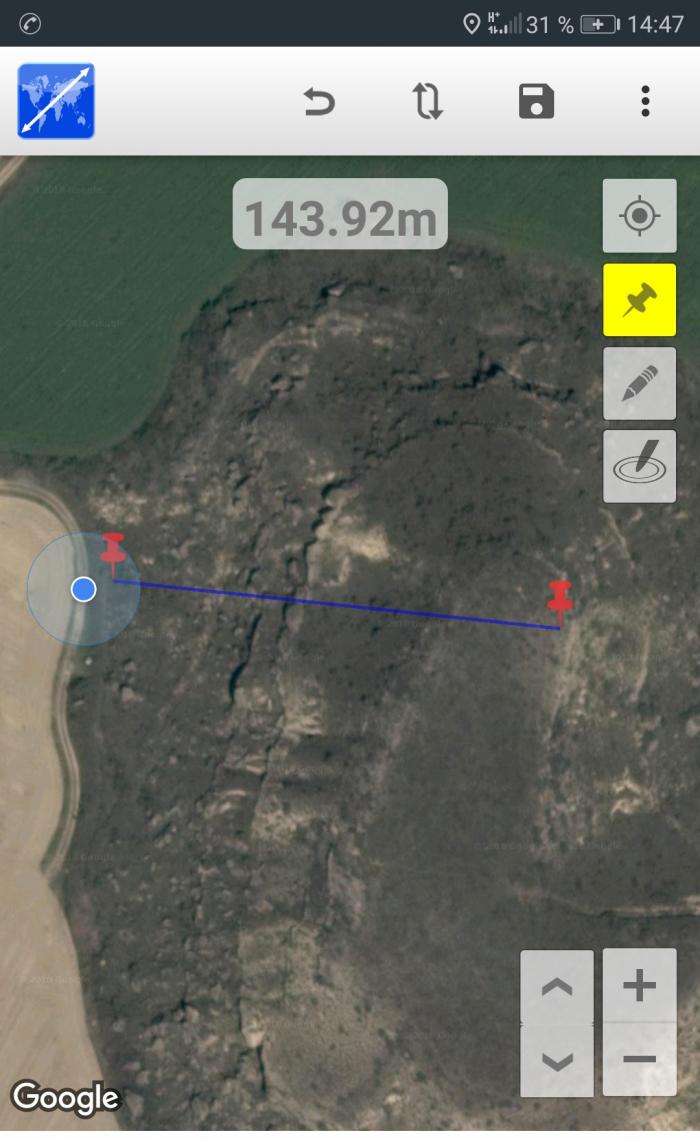Select the yellow pushpin tool

pos(640,300)
